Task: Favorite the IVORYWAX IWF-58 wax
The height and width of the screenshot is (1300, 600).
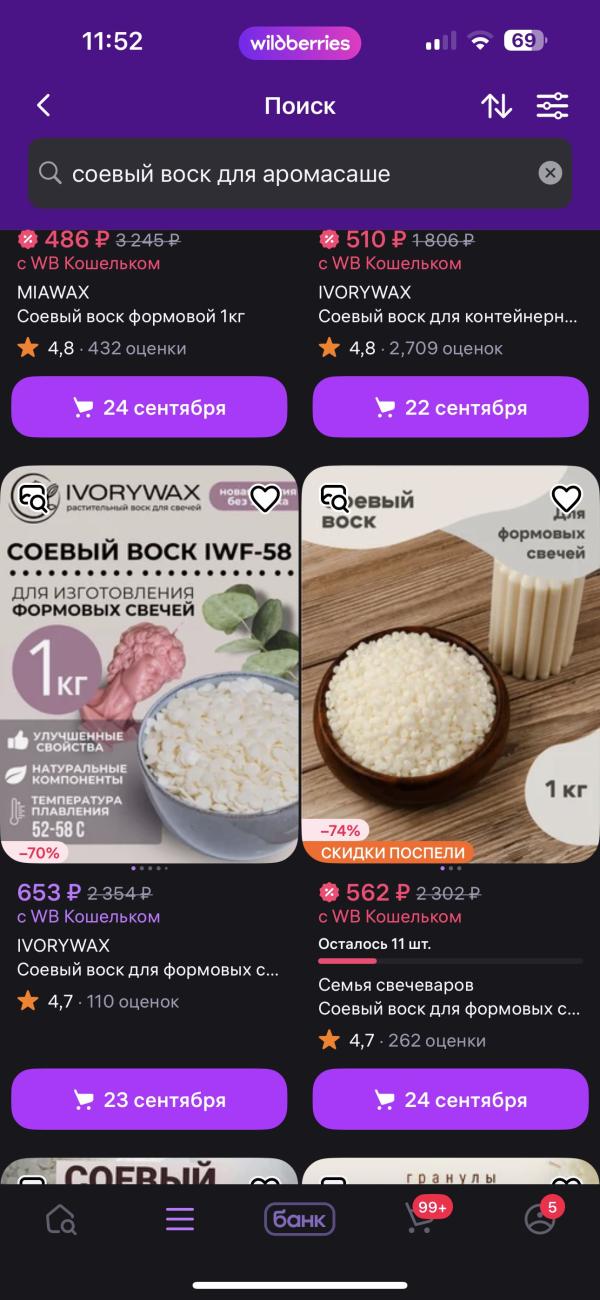Action: pos(264,498)
